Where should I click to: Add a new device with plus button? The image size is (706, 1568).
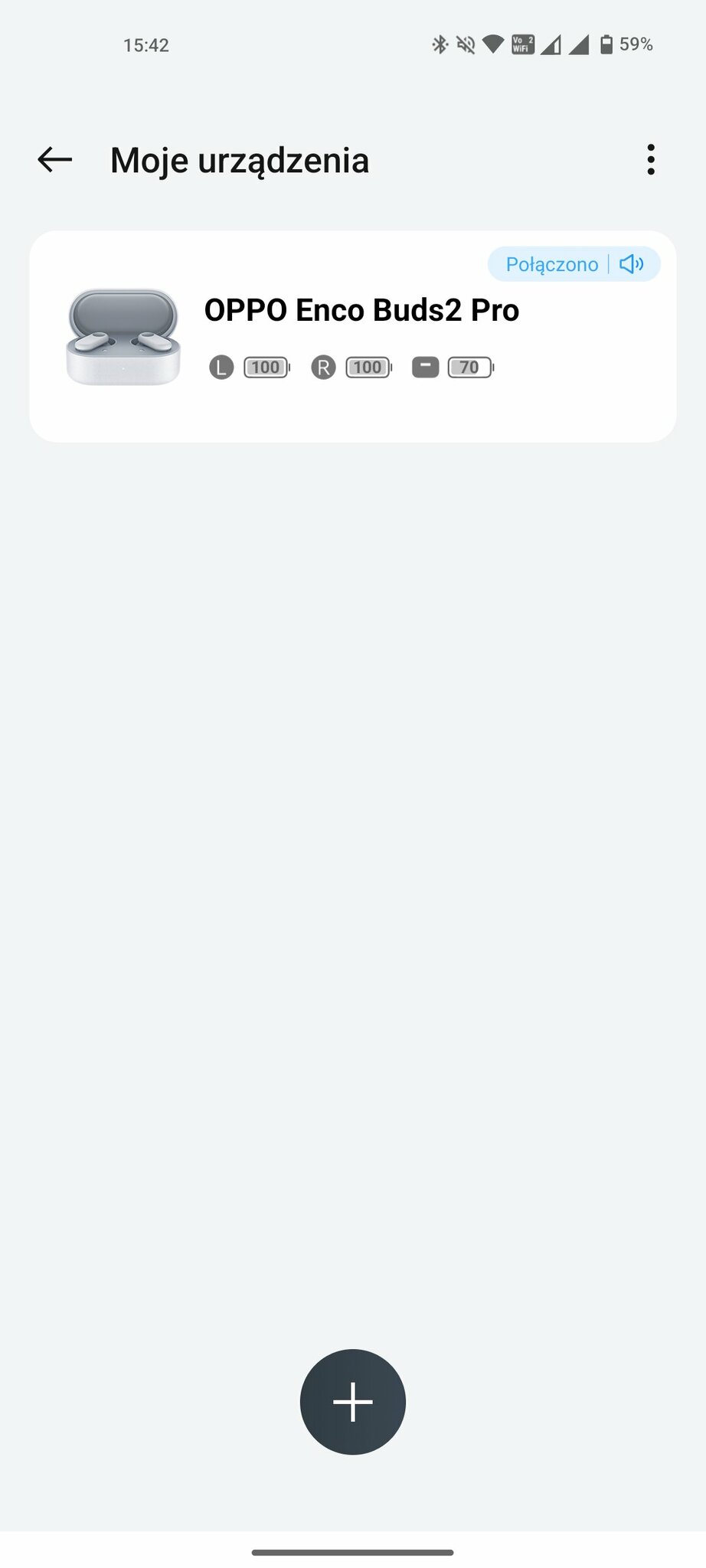(x=352, y=1401)
